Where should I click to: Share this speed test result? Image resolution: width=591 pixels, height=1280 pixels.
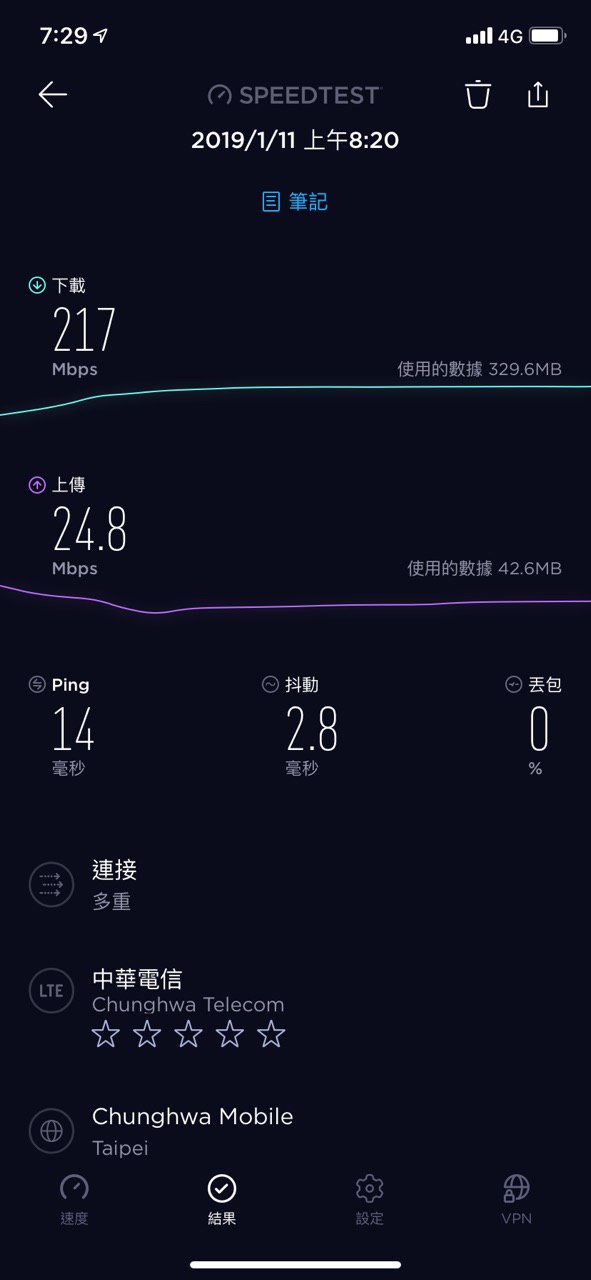click(538, 94)
